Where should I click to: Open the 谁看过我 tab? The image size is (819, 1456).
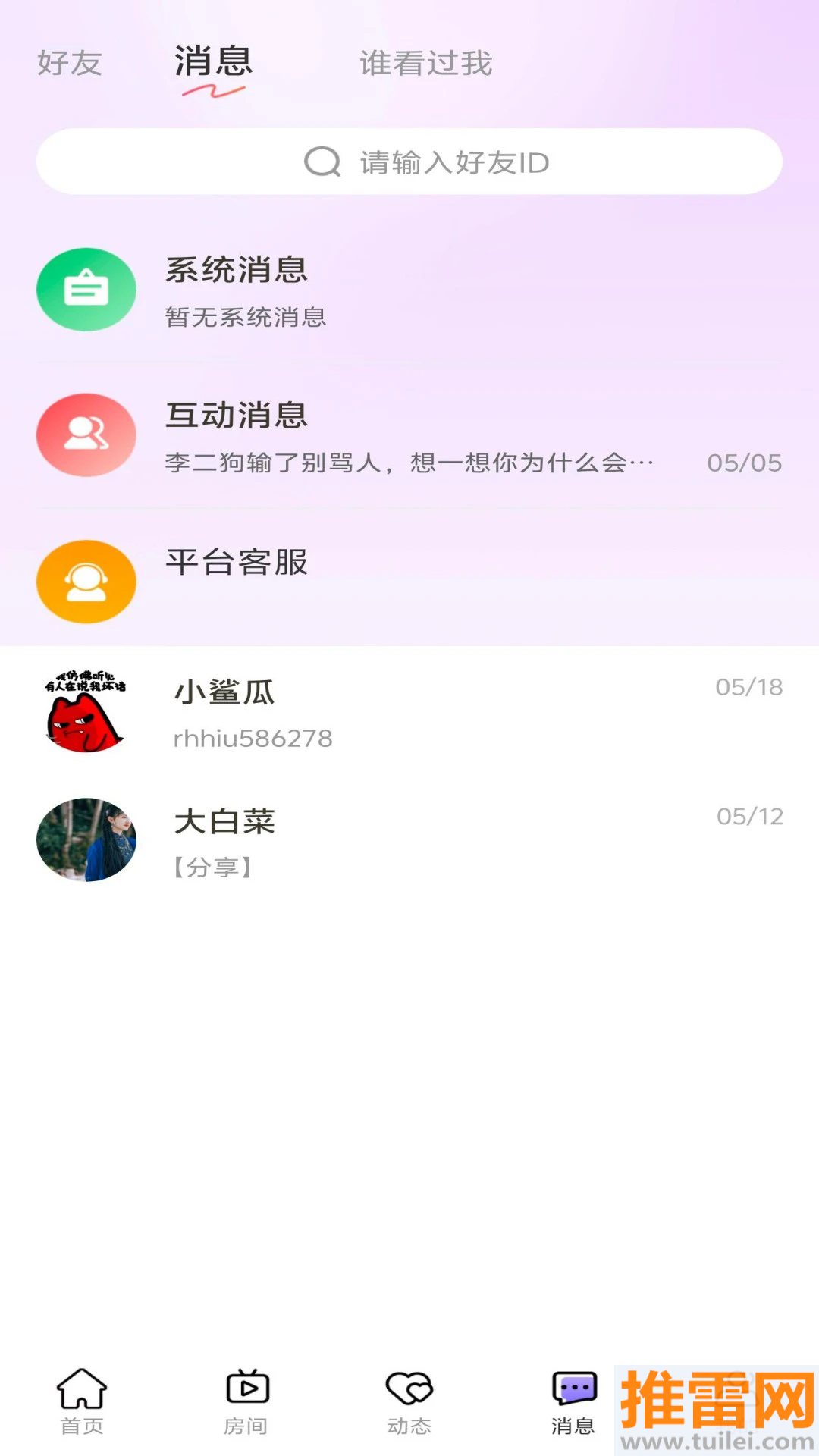425,64
